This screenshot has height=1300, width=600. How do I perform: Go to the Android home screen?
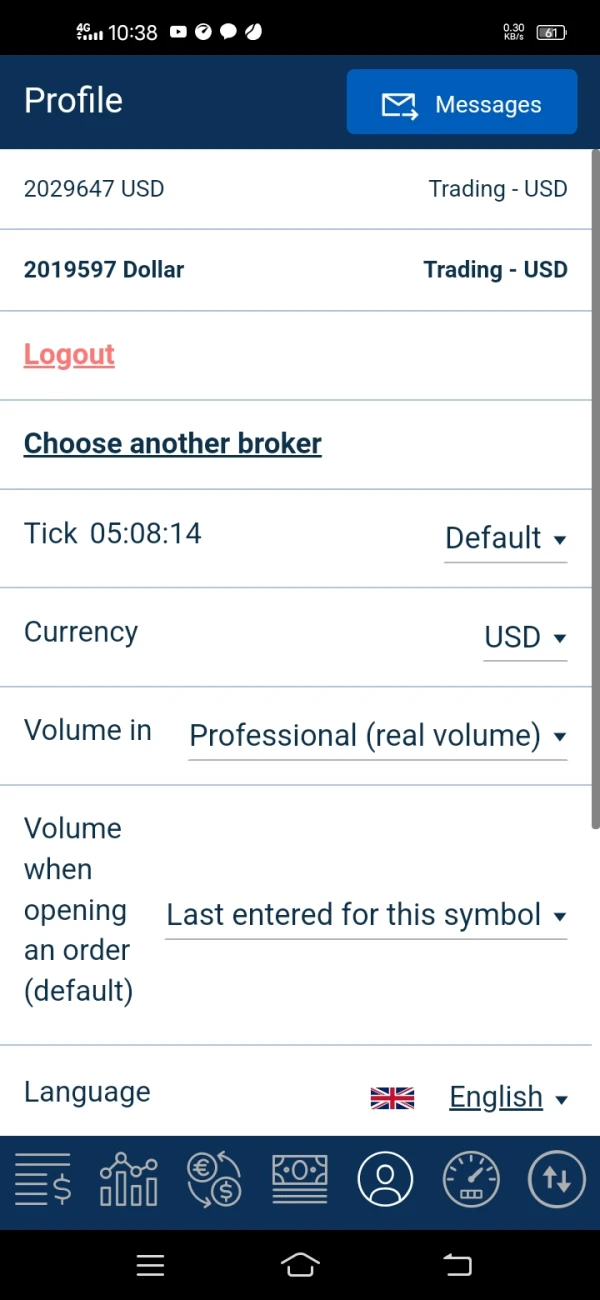pos(300,1265)
